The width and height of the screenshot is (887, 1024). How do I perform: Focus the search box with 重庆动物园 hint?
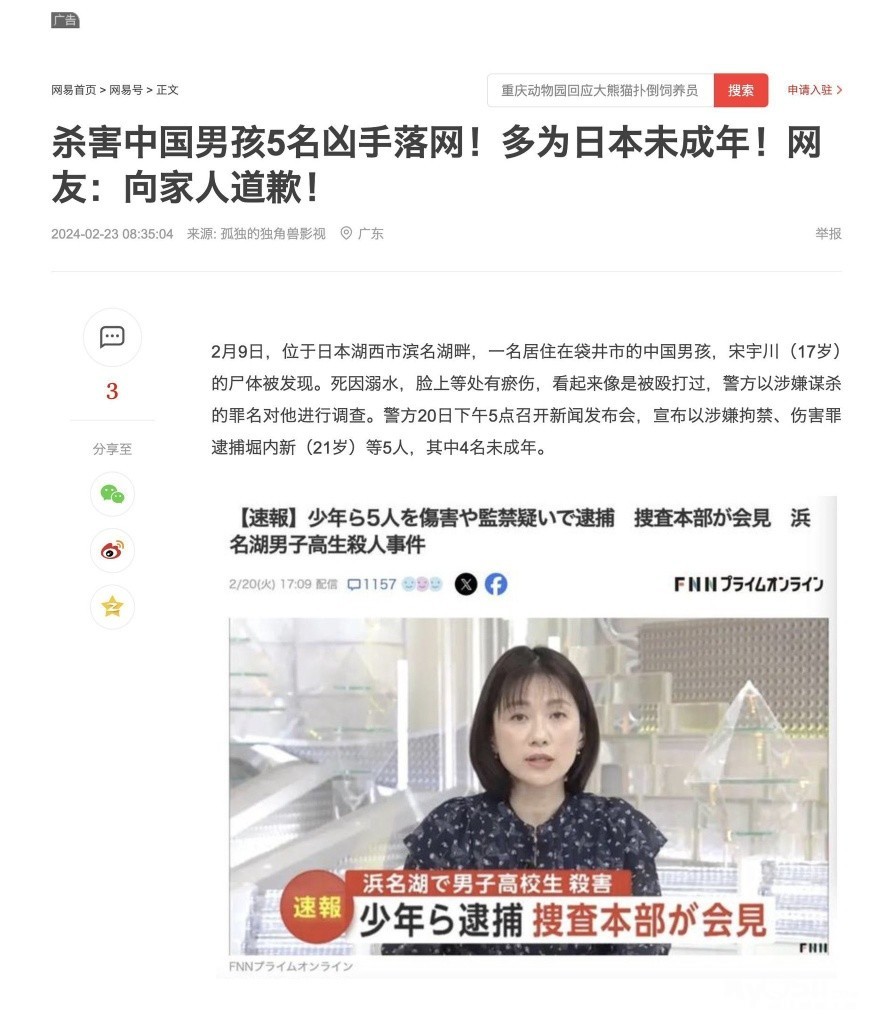(600, 90)
